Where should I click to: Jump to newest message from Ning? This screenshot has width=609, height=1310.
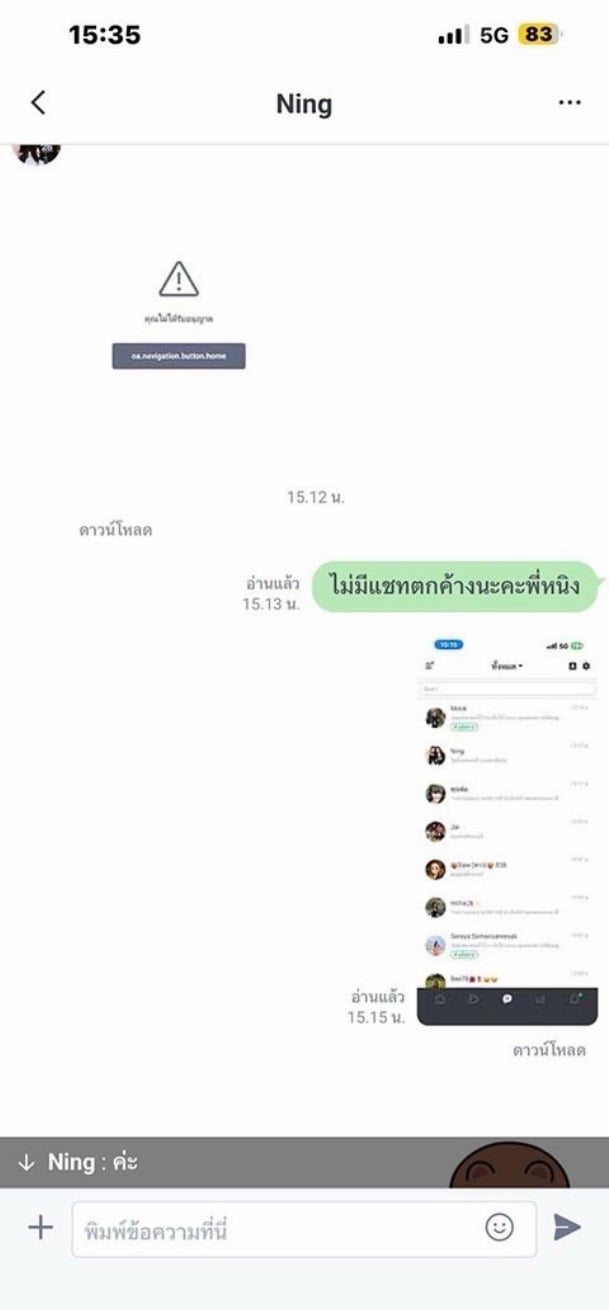pyautogui.click(x=78, y=1162)
